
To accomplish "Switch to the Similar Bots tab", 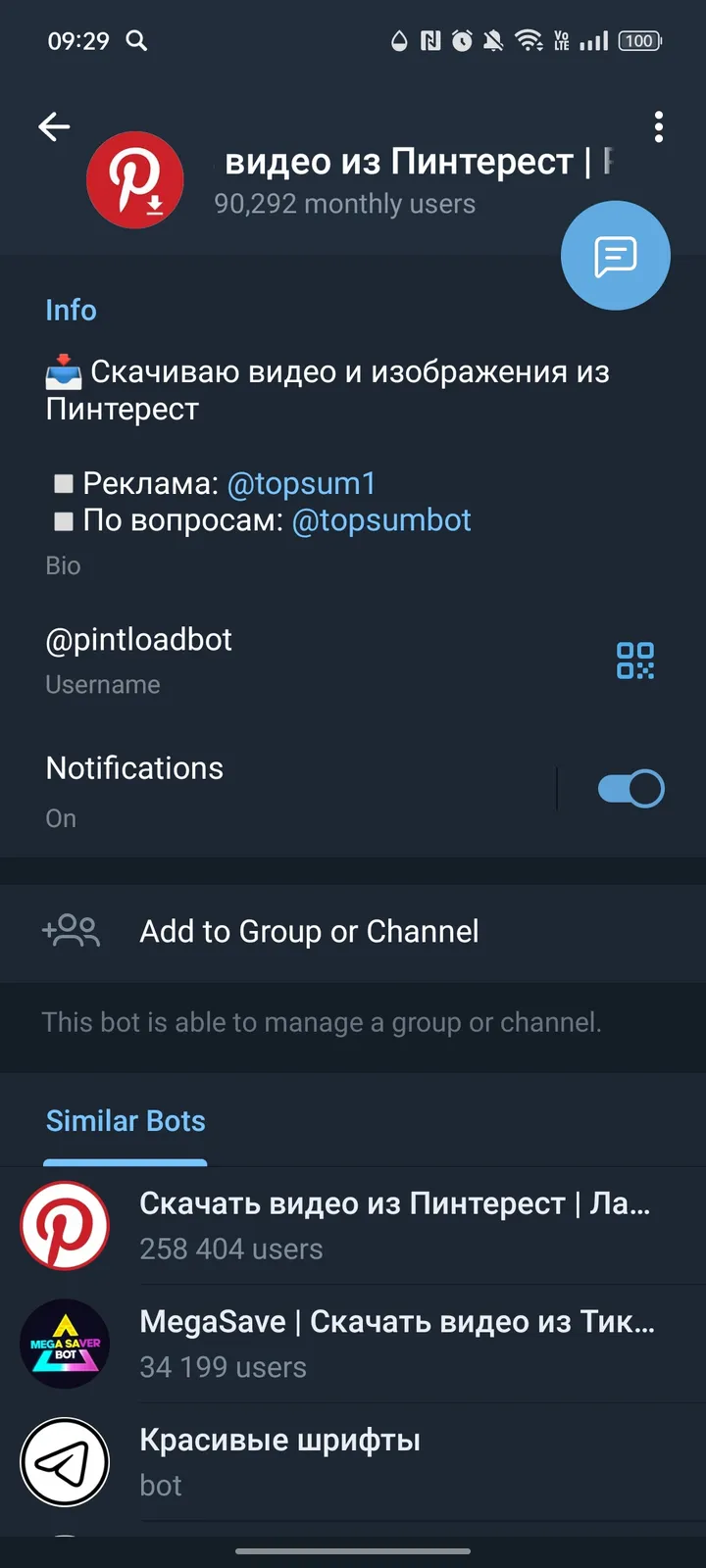I will (x=126, y=1120).
